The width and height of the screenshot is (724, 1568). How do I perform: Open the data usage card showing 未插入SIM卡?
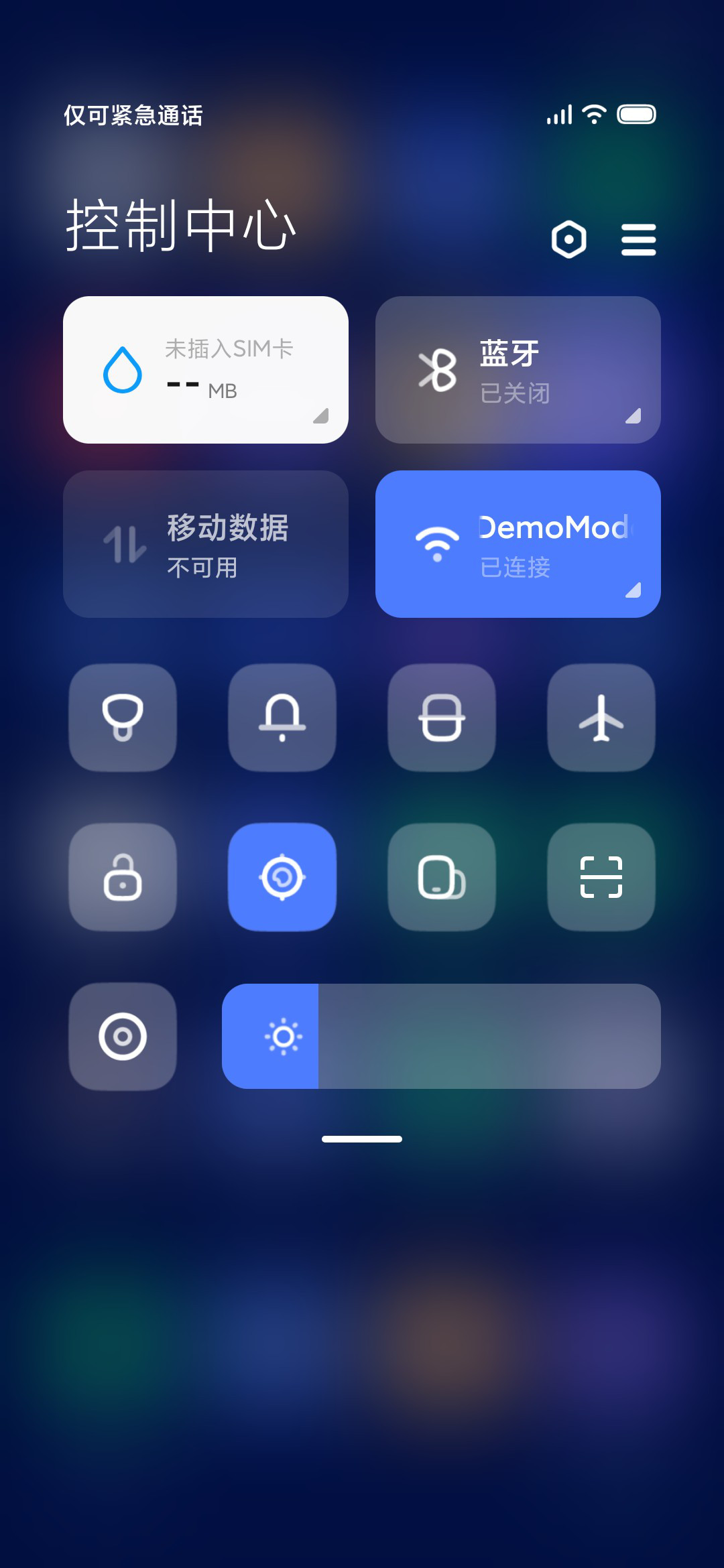206,370
